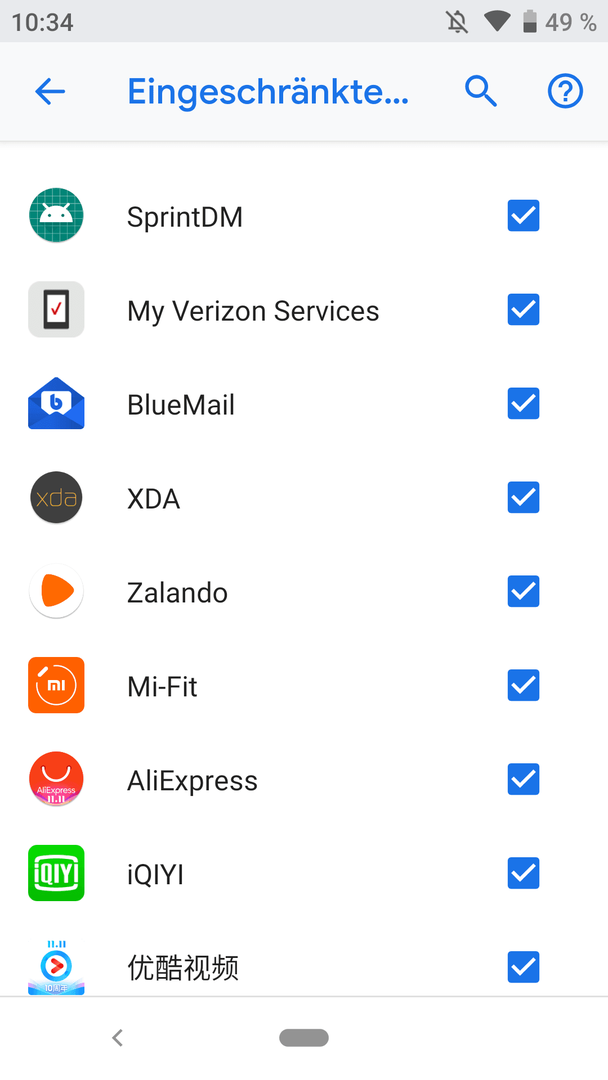Open search in the app bar
Image resolution: width=608 pixels, height=1080 pixels.
pyautogui.click(x=481, y=91)
